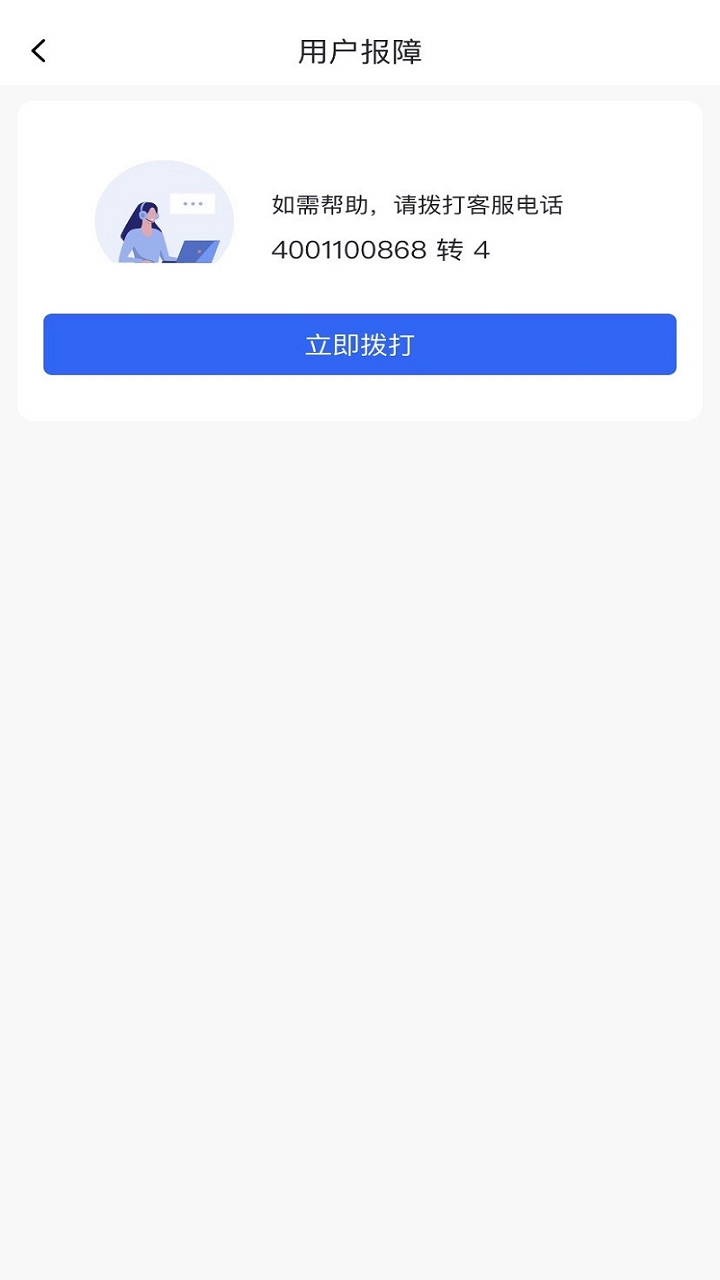Click the white customer service card
720x1280 pixels.
(359, 260)
